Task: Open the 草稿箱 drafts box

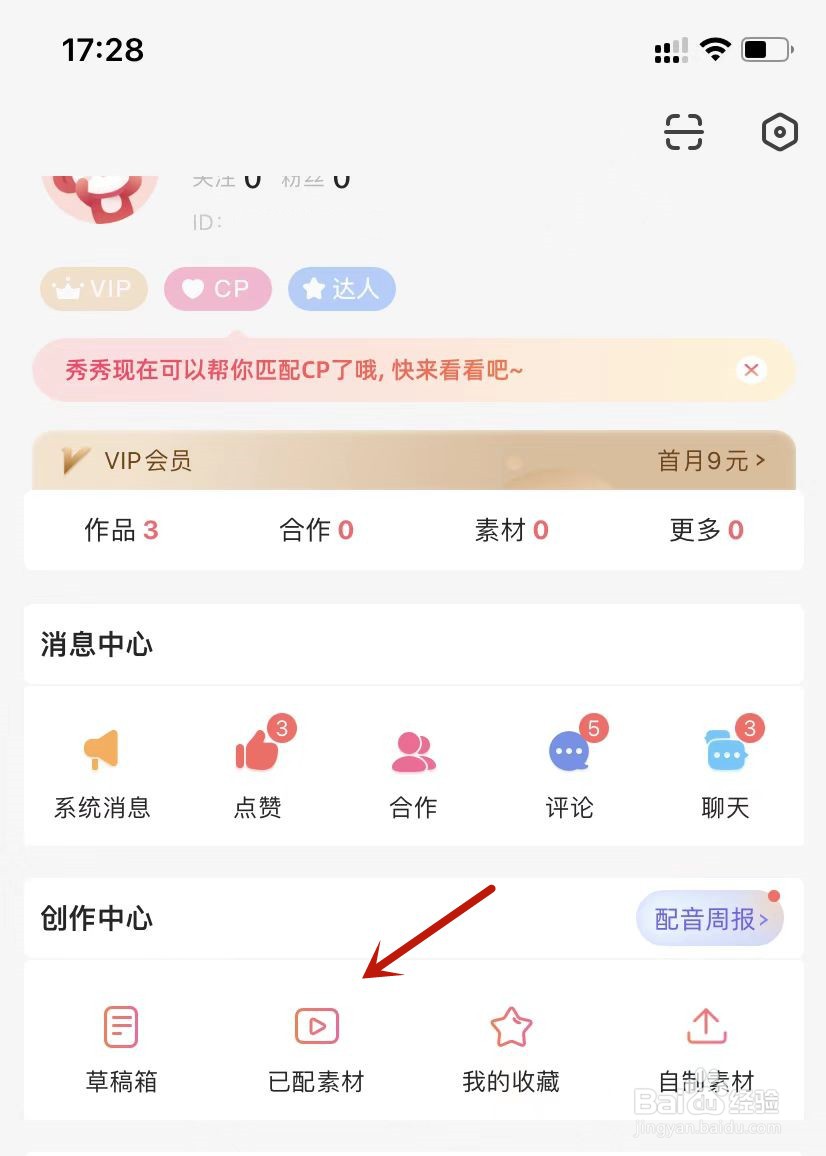Action: (121, 1045)
